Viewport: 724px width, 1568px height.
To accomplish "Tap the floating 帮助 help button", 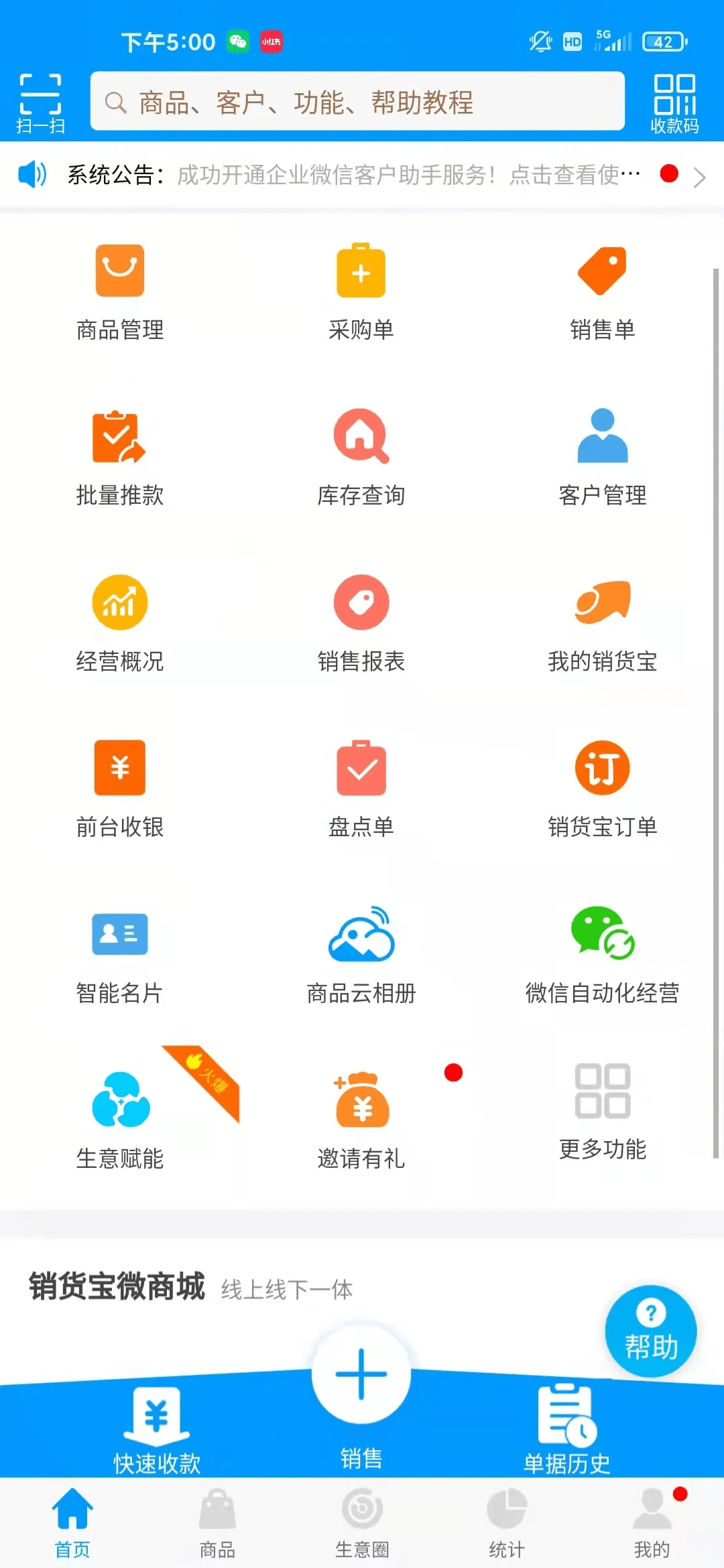I will click(x=650, y=1333).
